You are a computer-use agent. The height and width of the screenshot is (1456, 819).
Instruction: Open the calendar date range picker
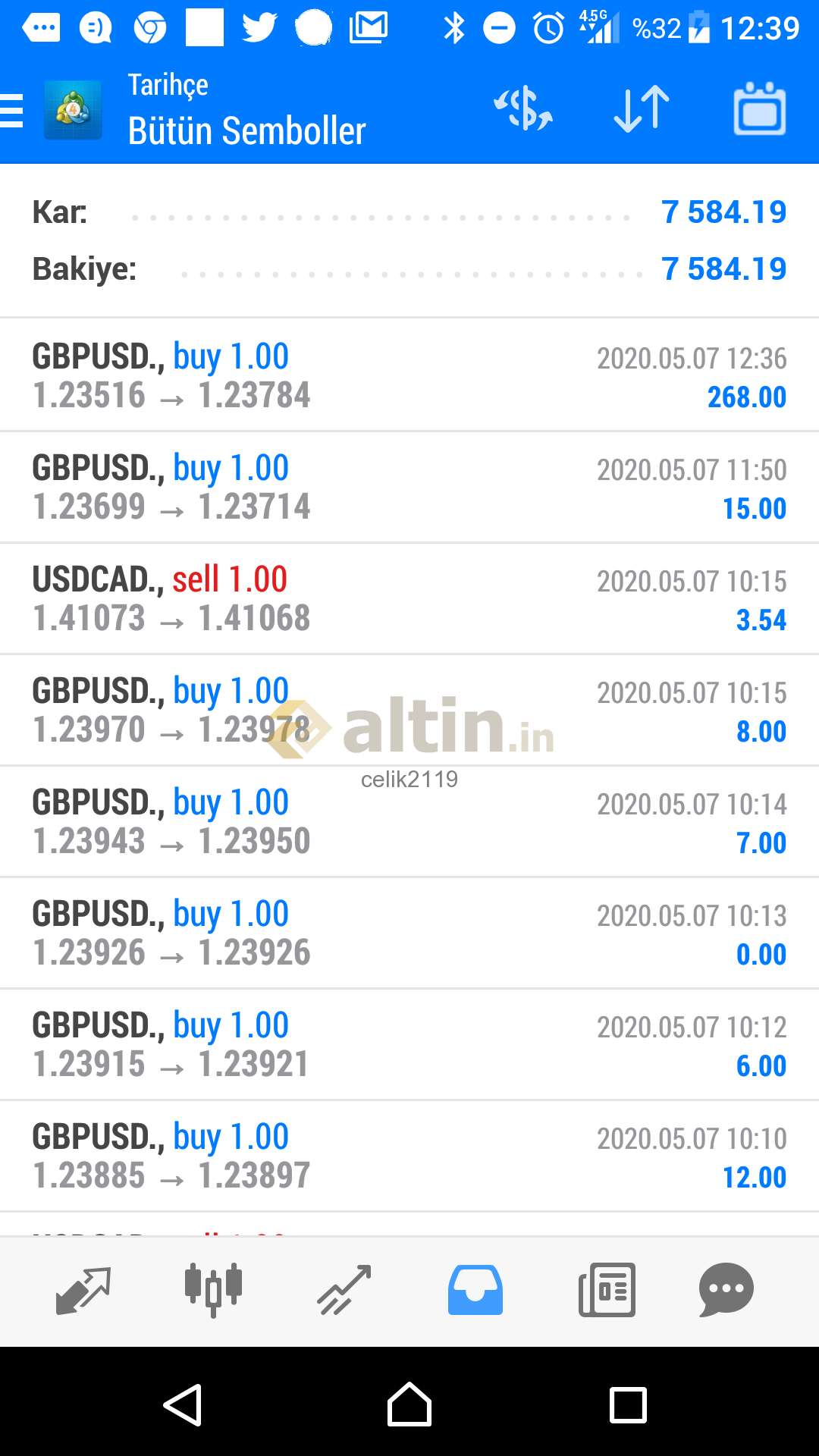tap(759, 109)
